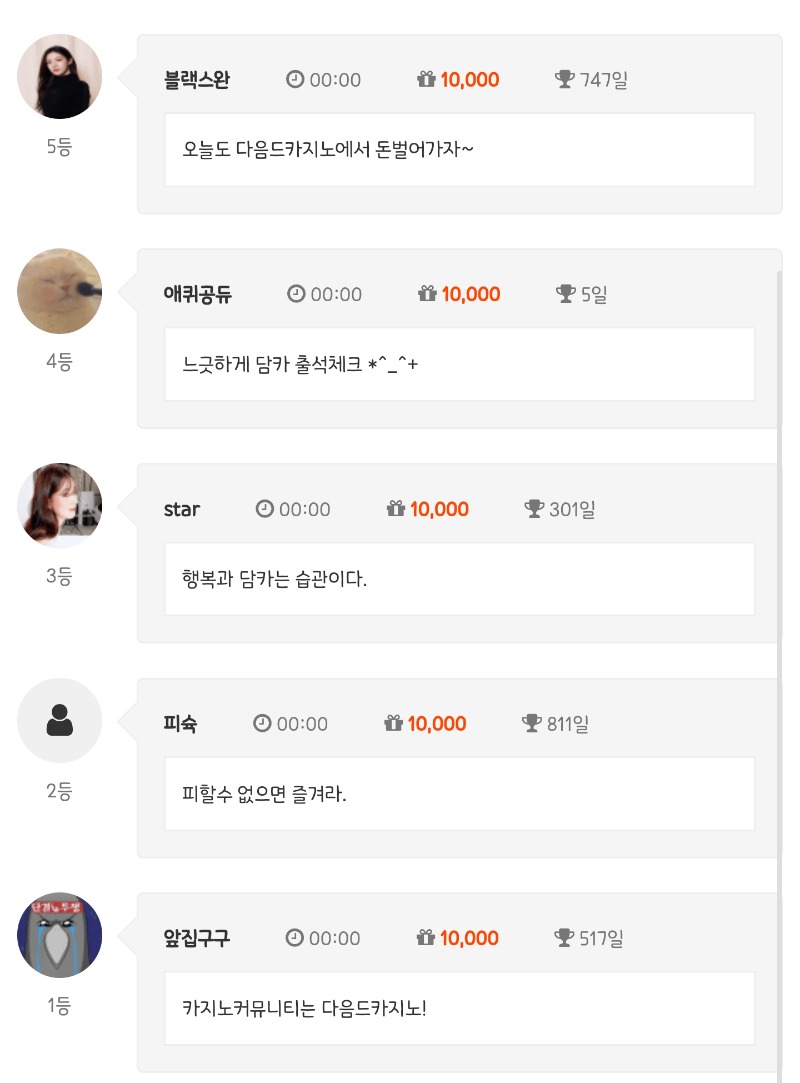
Task: Click the 1등 rank label under 앞집구구's avatar
Action: [x=59, y=1007]
